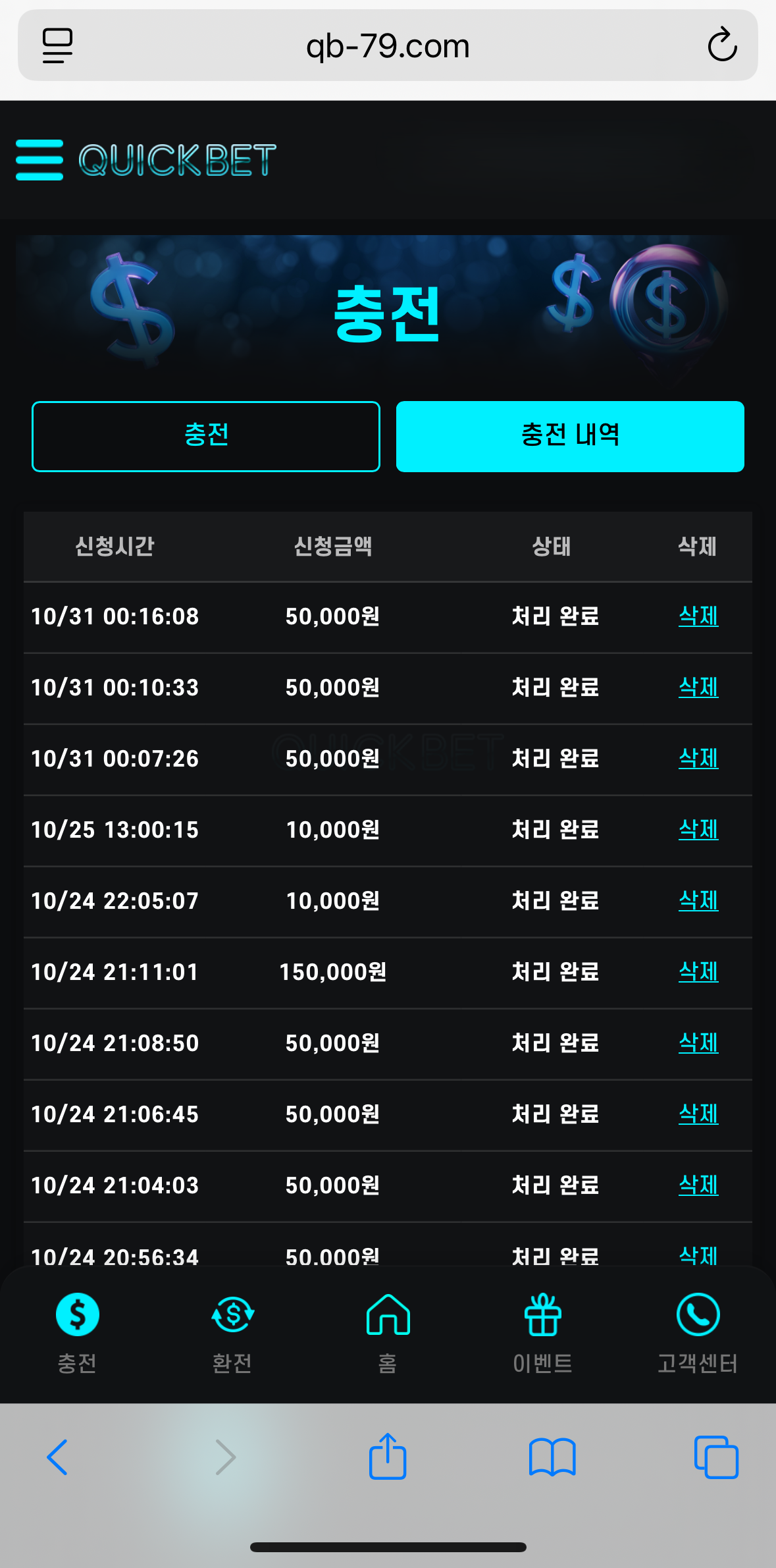Open the 이벤트 tab
This screenshot has width=776, height=1568.
pyautogui.click(x=543, y=1332)
